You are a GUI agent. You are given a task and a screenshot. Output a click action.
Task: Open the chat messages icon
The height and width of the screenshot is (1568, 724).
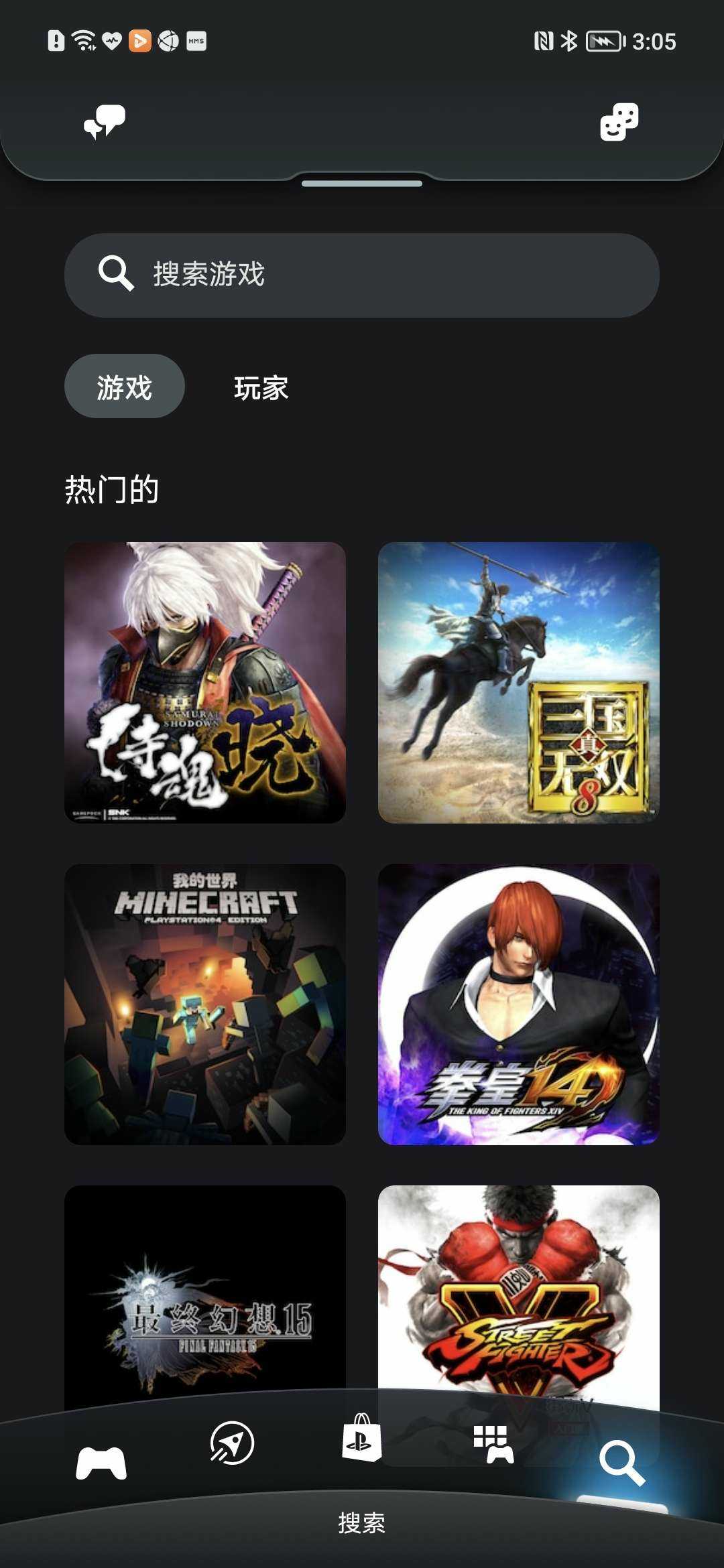(105, 122)
